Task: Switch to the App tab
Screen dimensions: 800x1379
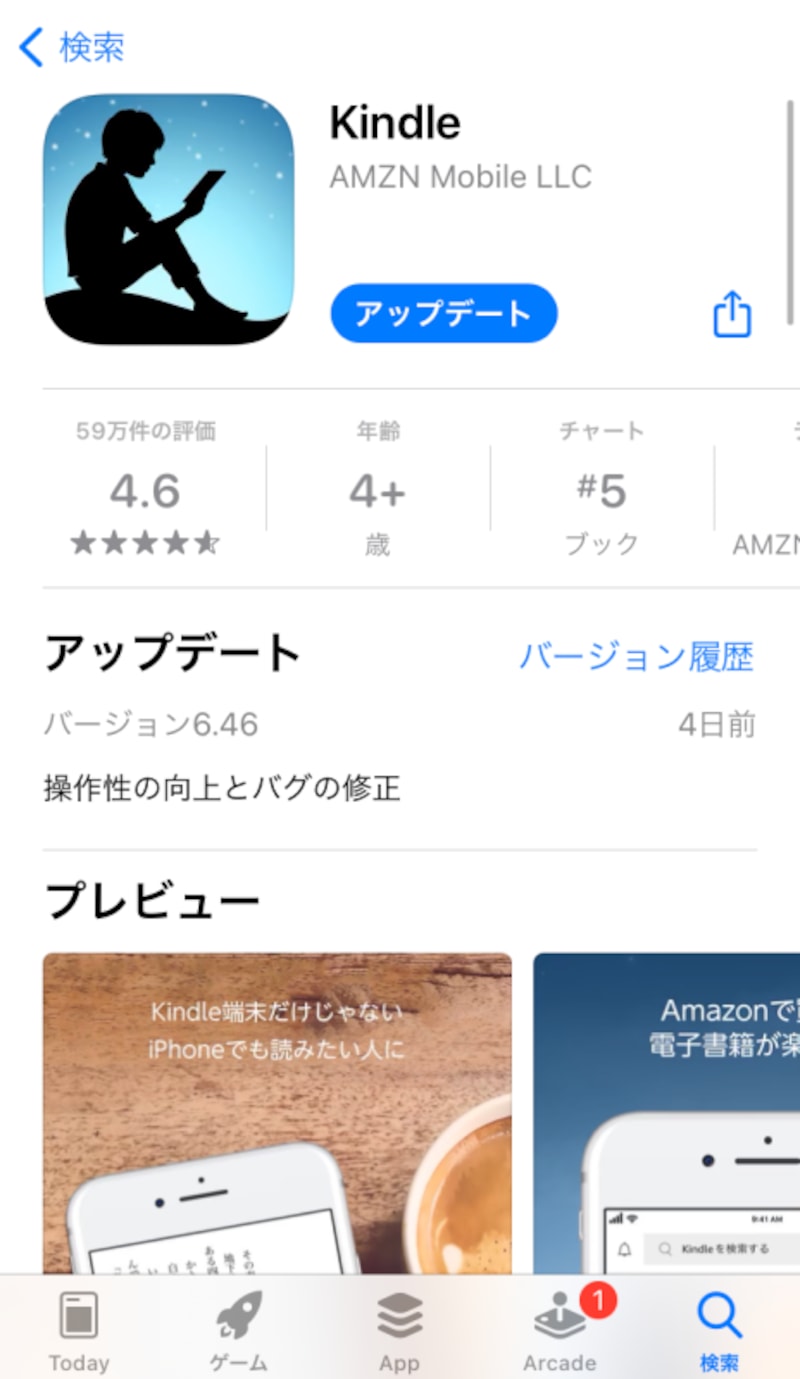Action: [399, 1331]
